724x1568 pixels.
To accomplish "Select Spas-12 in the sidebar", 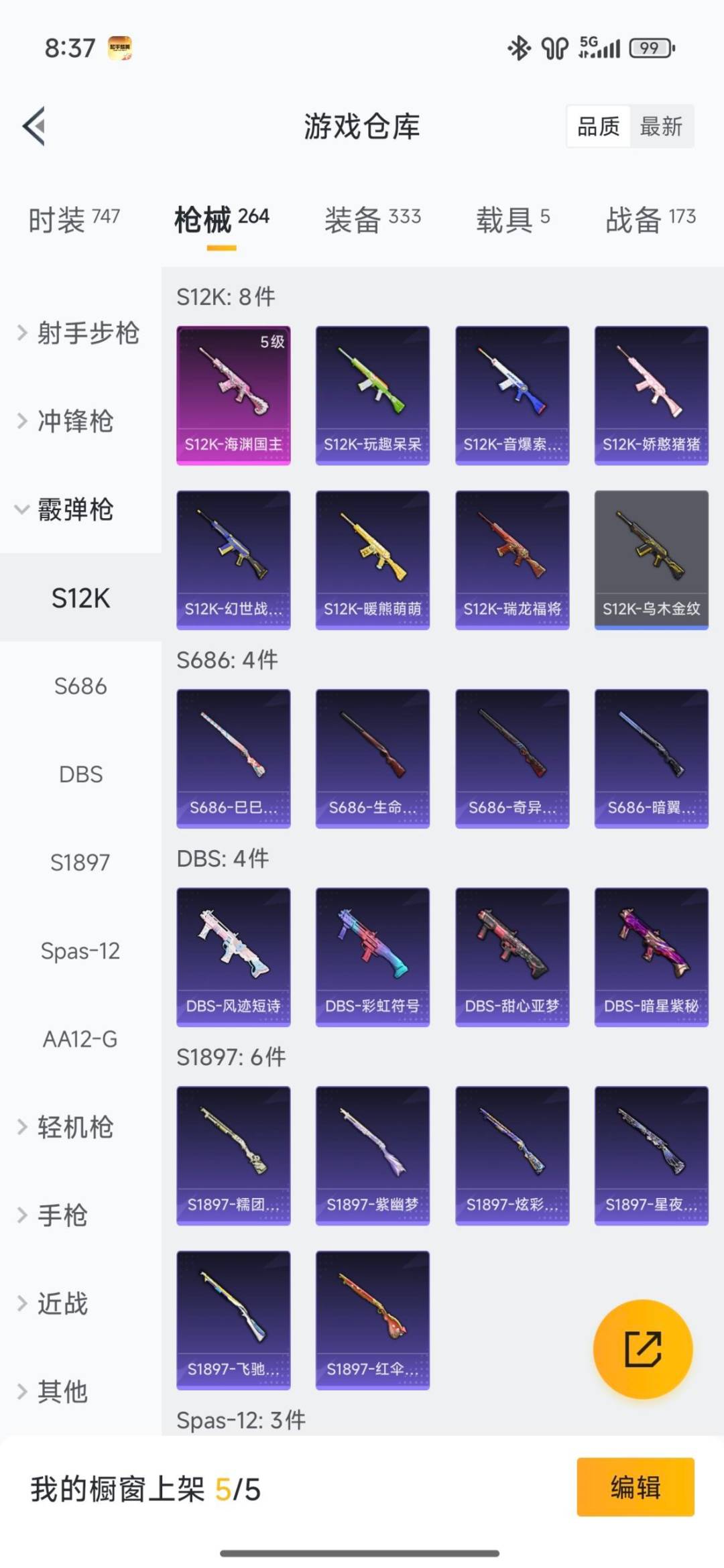I will click(80, 951).
